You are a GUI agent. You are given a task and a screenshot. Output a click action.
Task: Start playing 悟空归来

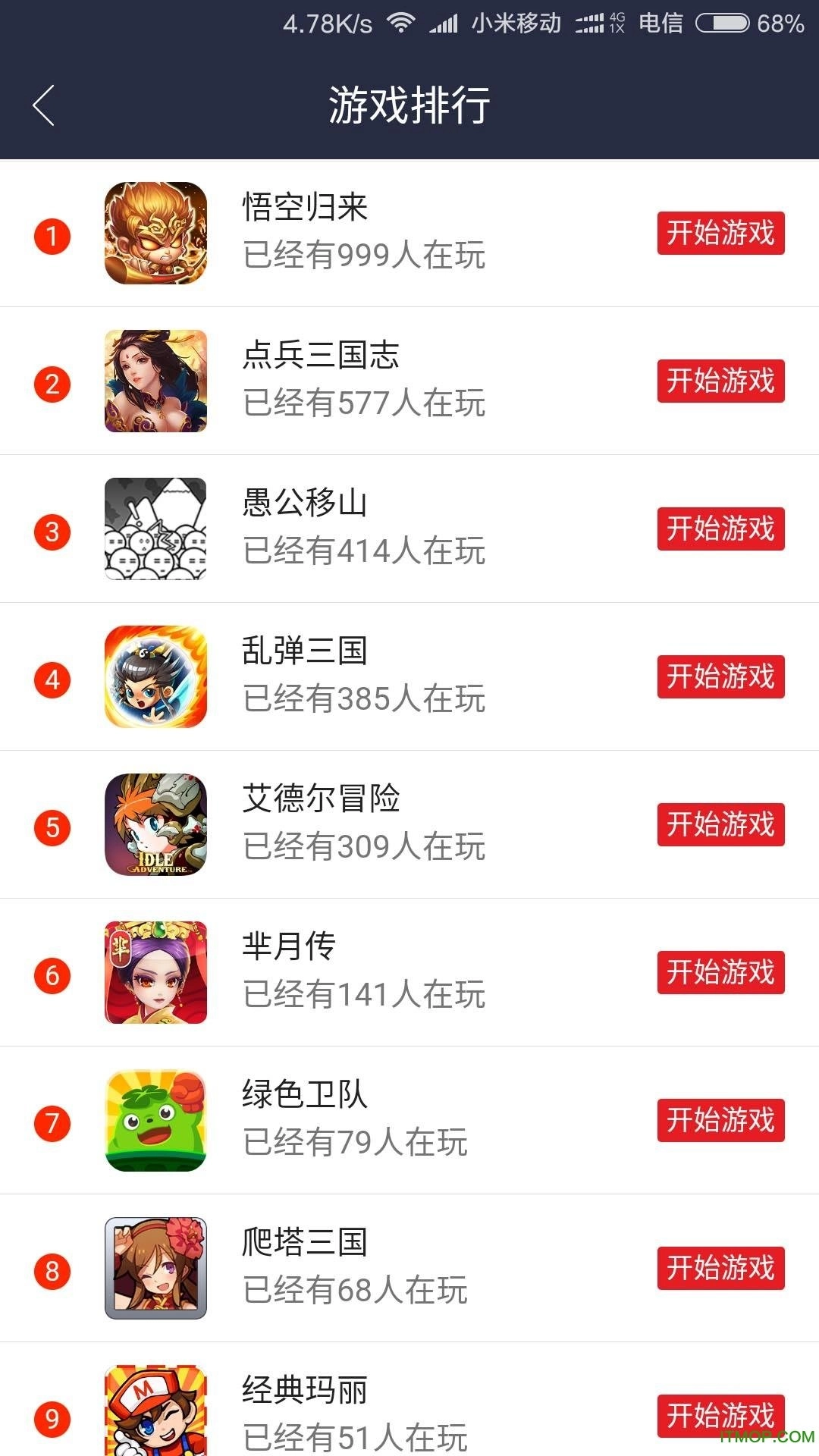(x=719, y=233)
